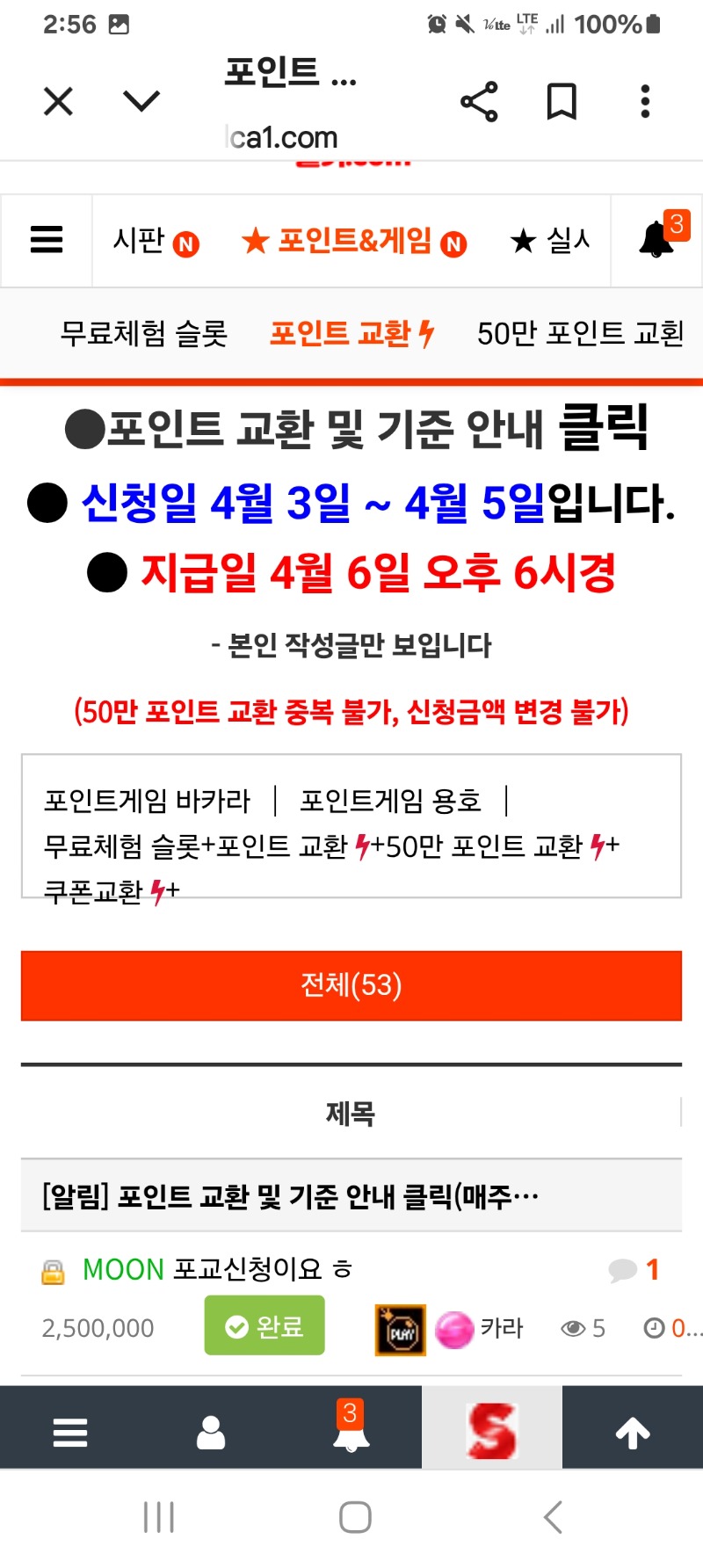Open the profile icon in bottom bar
The width and height of the screenshot is (703, 1568).
pyautogui.click(x=211, y=1433)
